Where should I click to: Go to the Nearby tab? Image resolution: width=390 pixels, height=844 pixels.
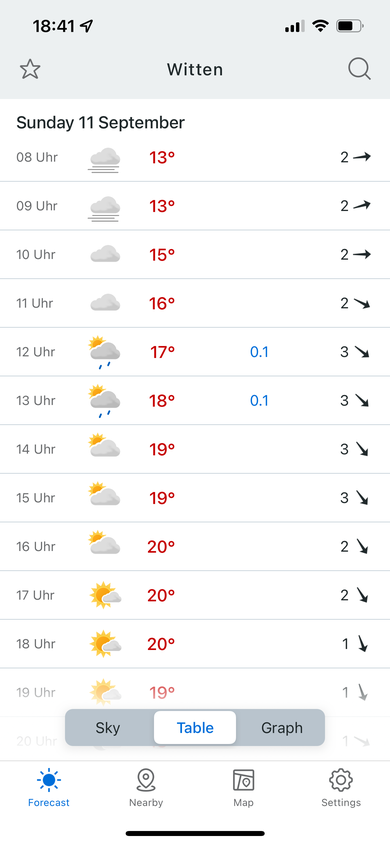coord(146,788)
